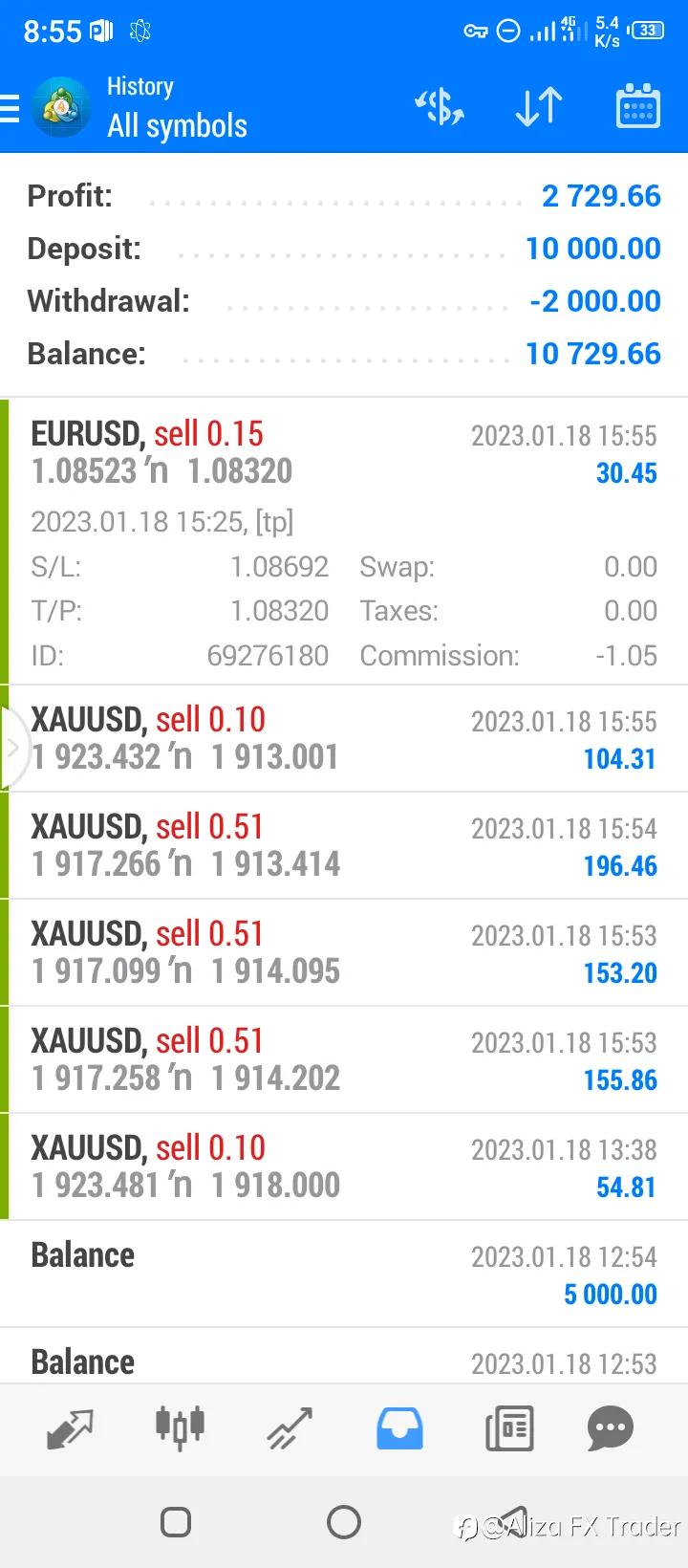Switch to the Quotes tab
The image size is (688, 1568).
(x=70, y=1429)
